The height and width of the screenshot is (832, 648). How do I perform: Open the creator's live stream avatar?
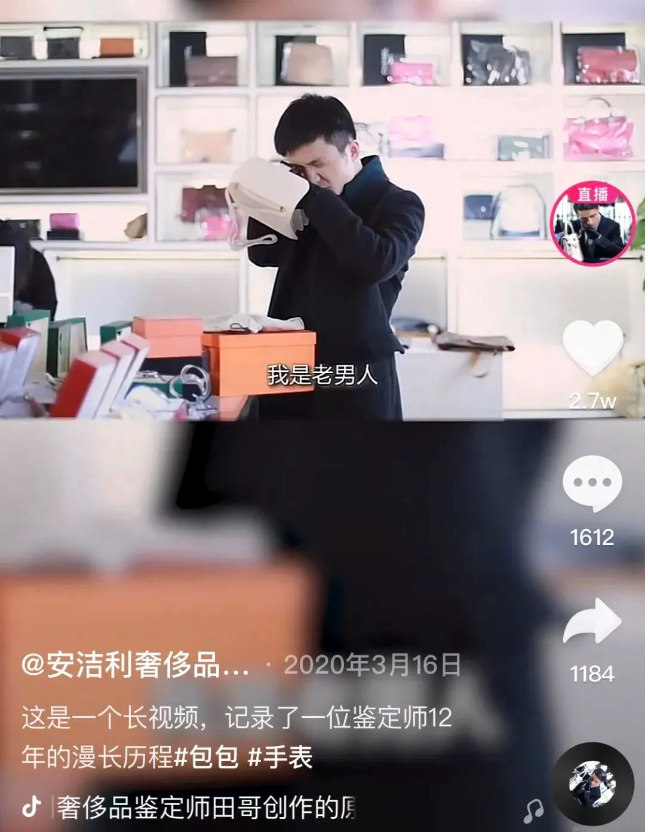coord(596,224)
